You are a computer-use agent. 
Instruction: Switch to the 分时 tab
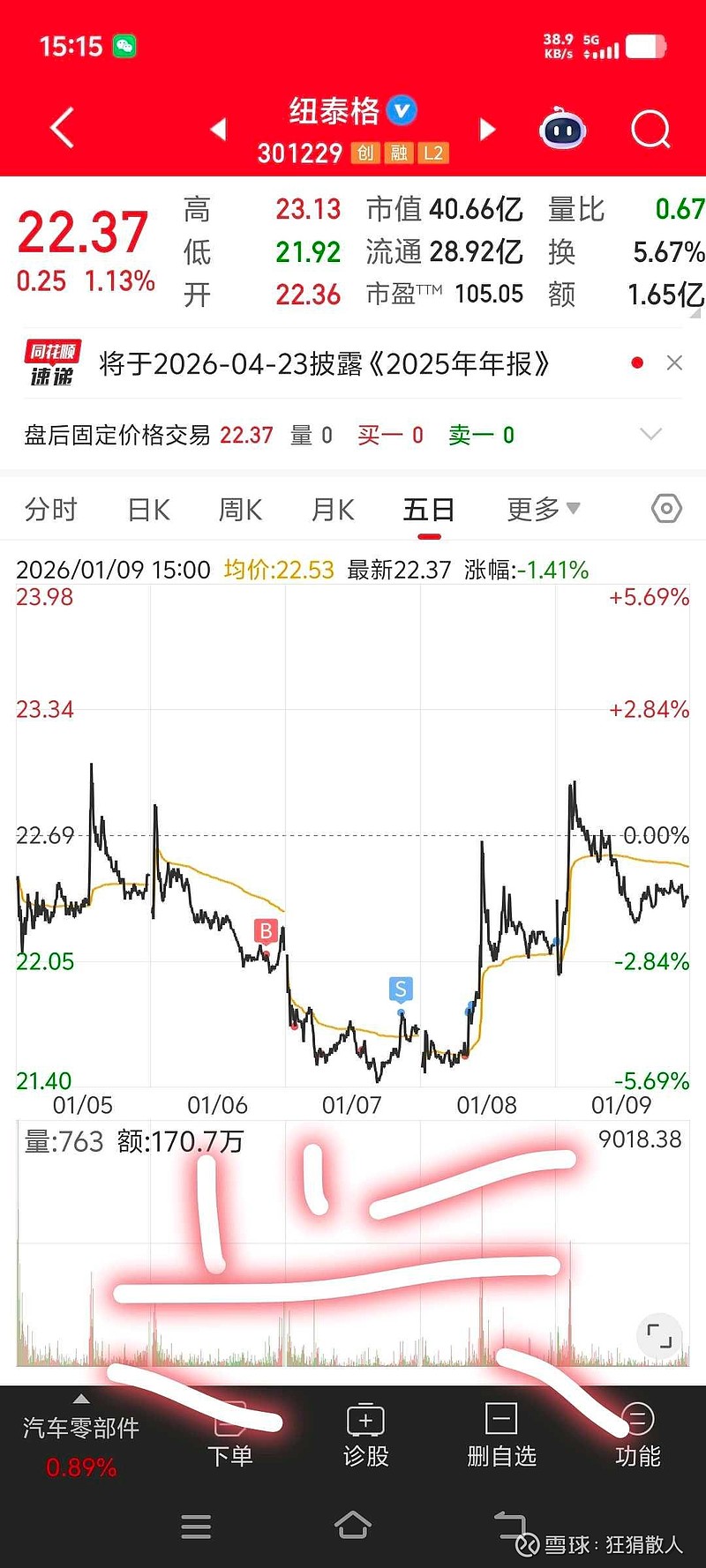point(50,509)
